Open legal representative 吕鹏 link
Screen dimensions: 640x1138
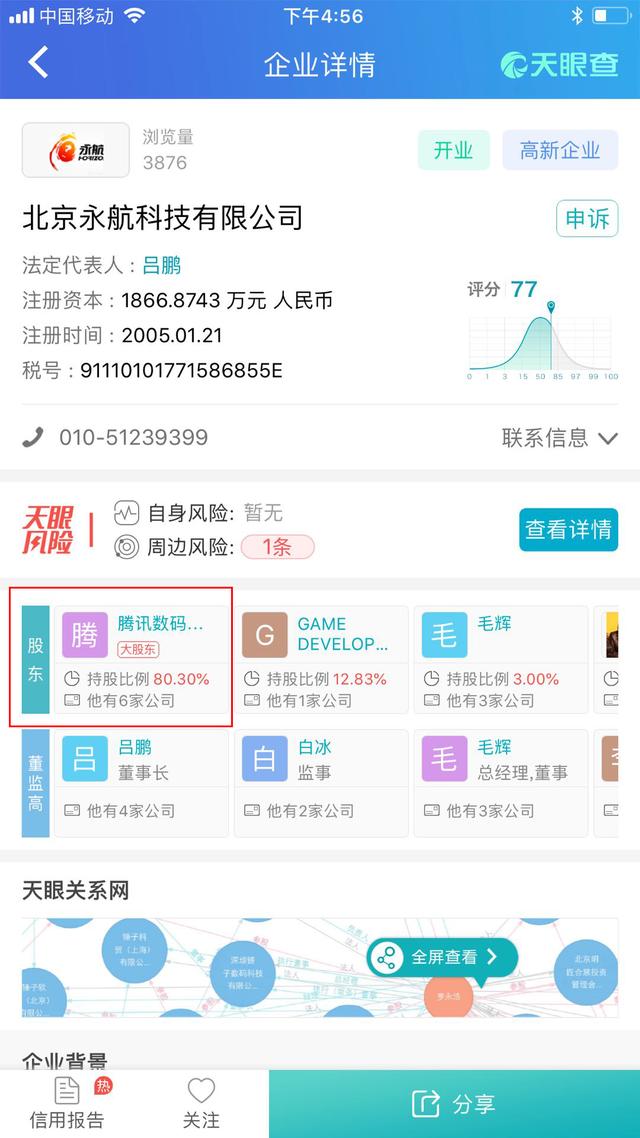point(161,266)
